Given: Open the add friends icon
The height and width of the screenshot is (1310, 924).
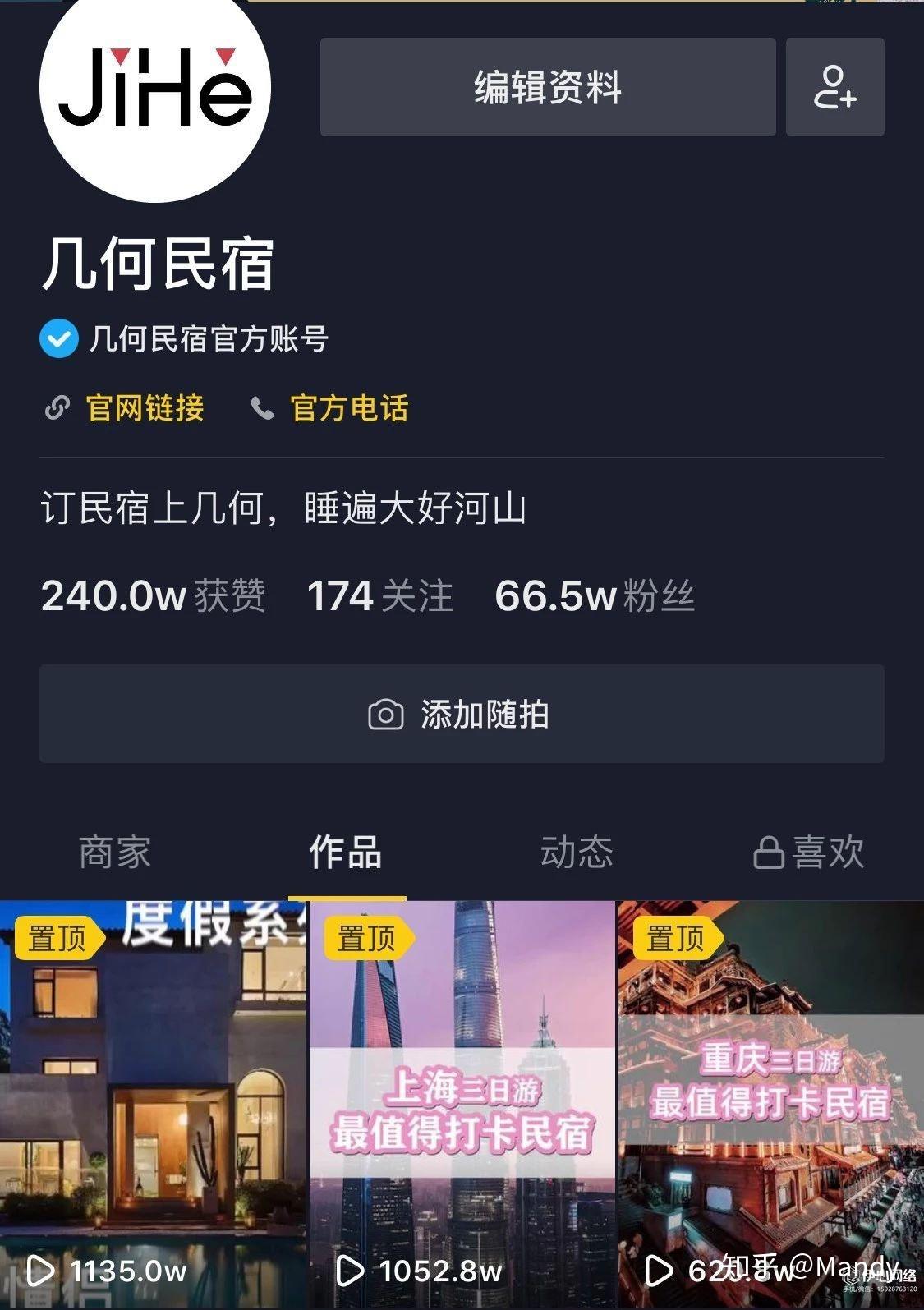Looking at the screenshot, I should click(834, 87).
